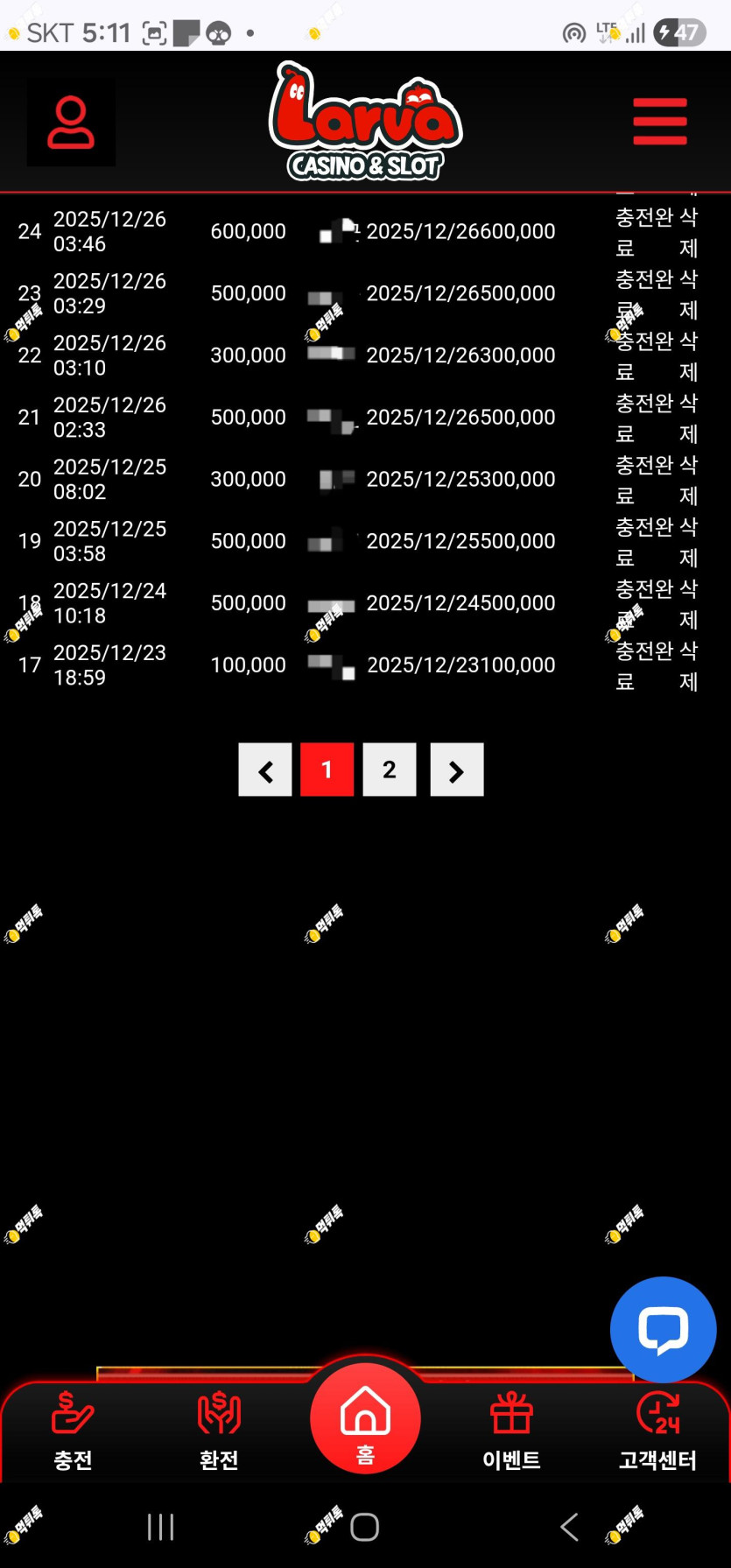Open the red hamburger menu
731x1568 pixels.
pos(660,122)
